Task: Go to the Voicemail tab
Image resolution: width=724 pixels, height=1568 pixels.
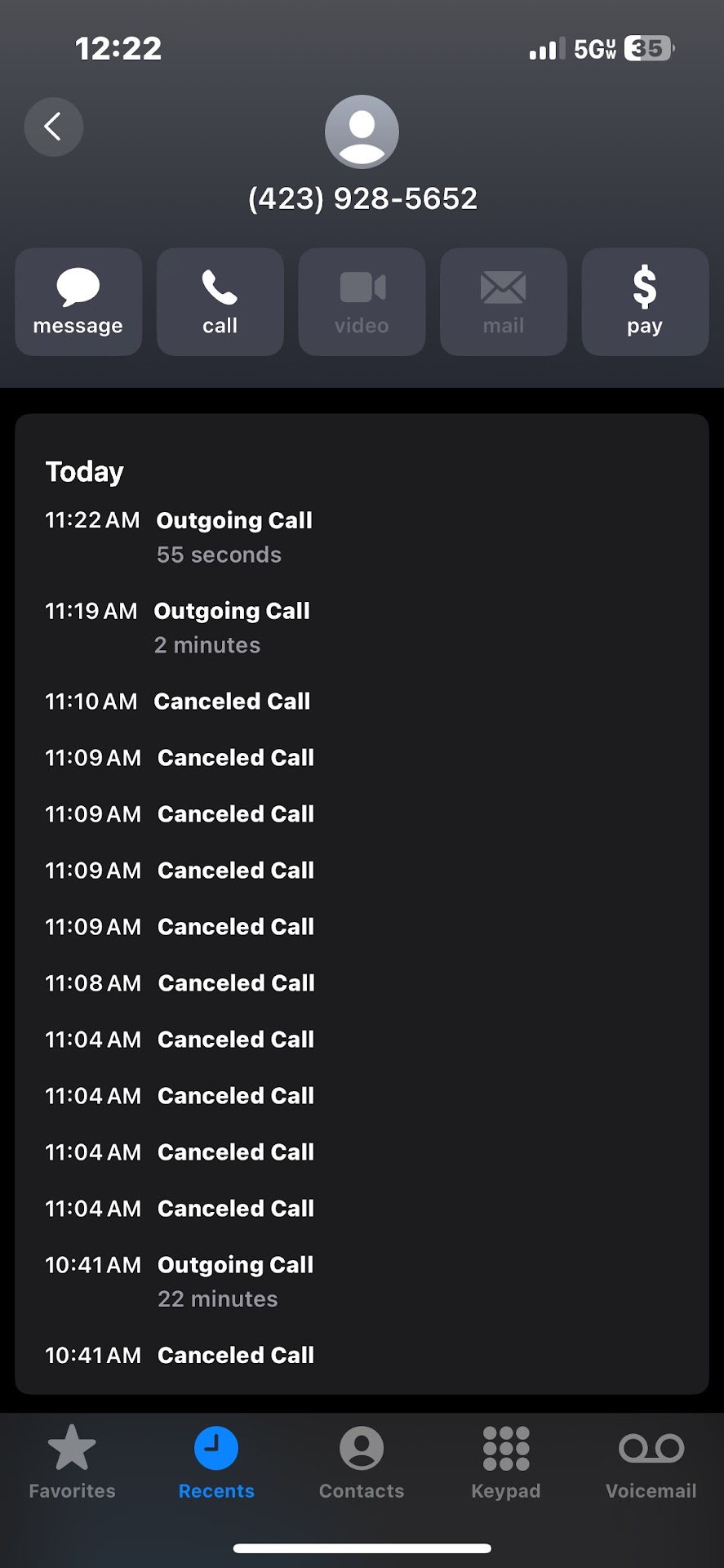Action: [x=651, y=1462]
